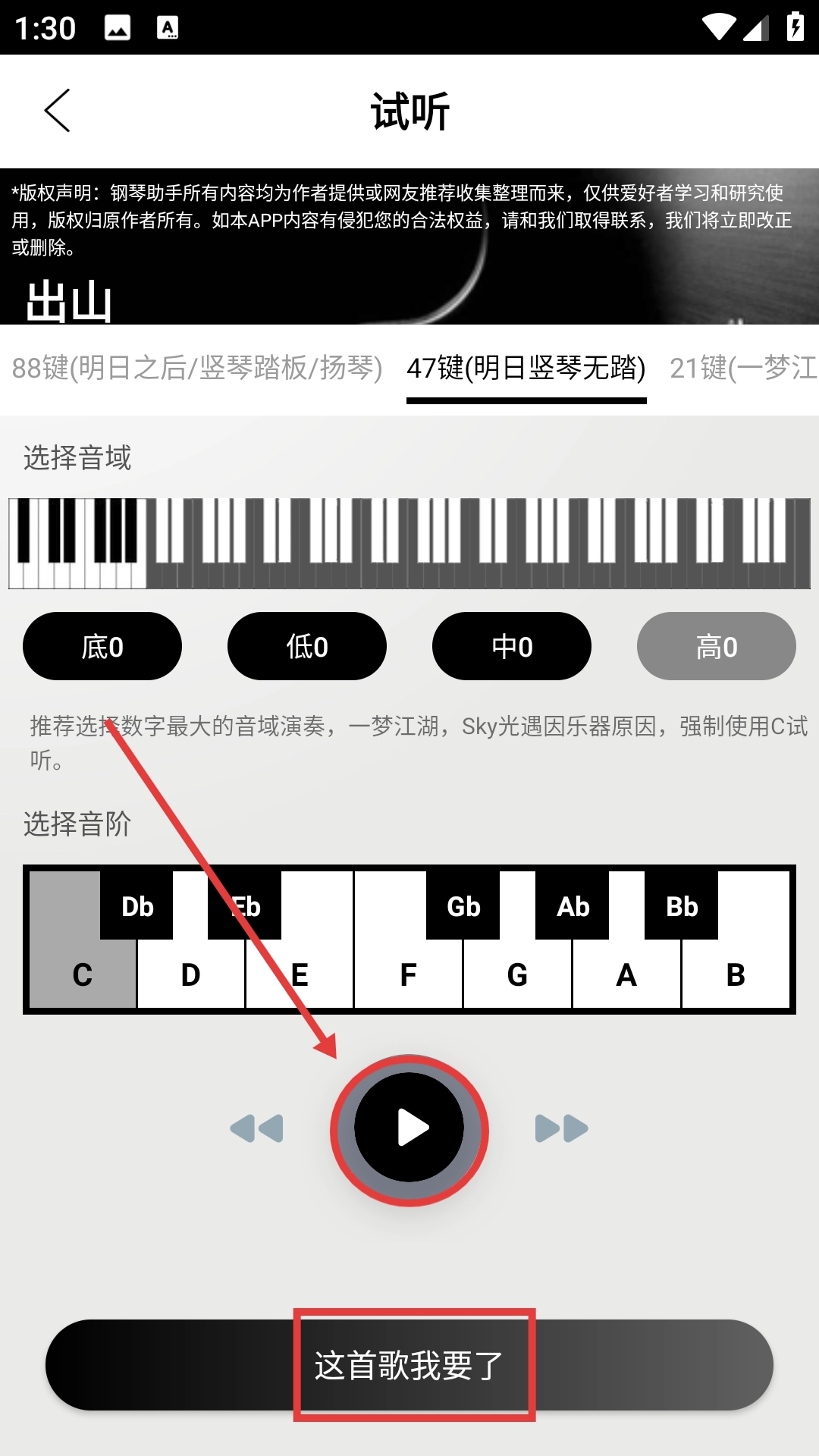Viewport: 819px width, 1456px height.
Task: Play the song preview
Action: coord(409,1128)
